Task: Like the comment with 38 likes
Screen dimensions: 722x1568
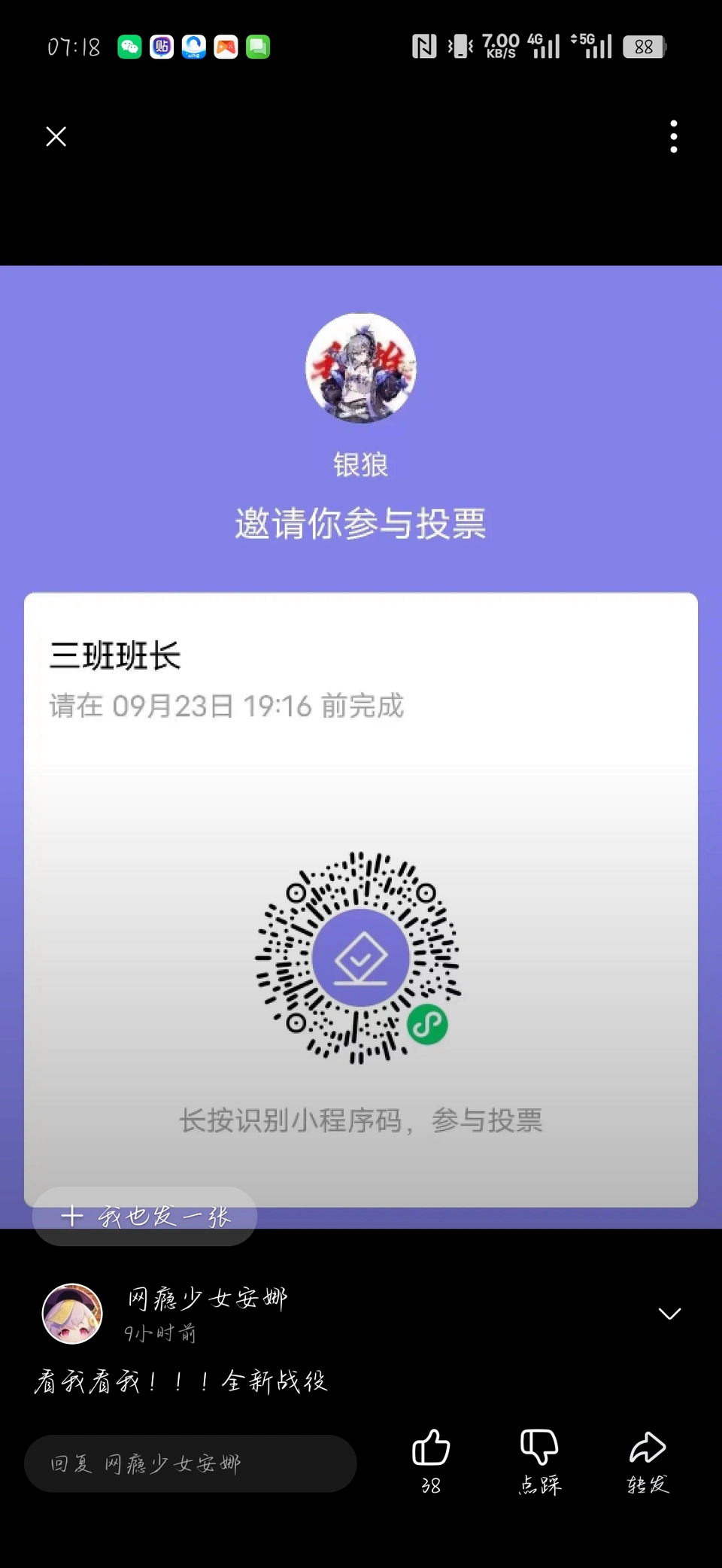Action: tap(431, 1448)
